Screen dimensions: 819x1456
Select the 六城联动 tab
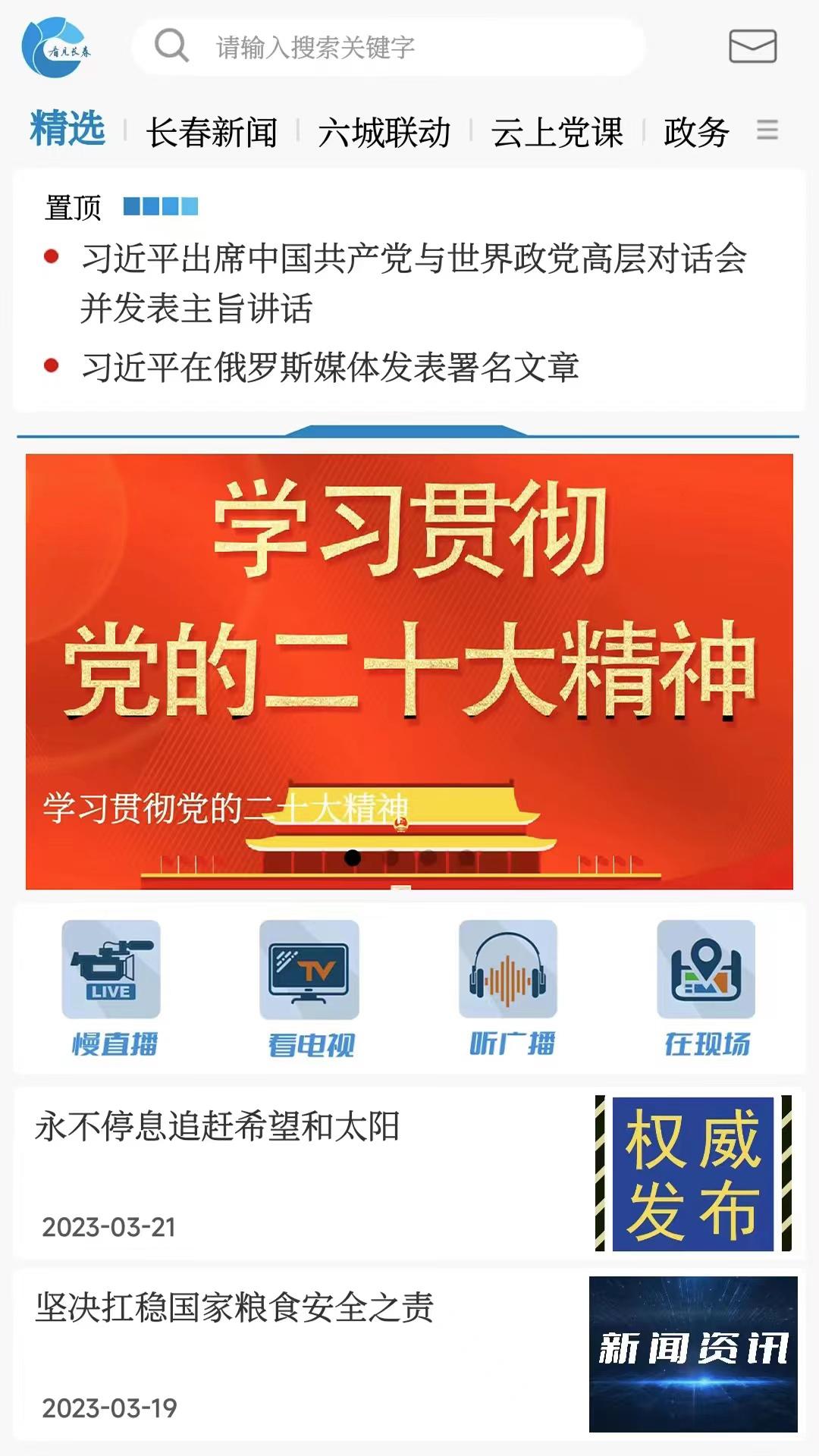click(385, 130)
